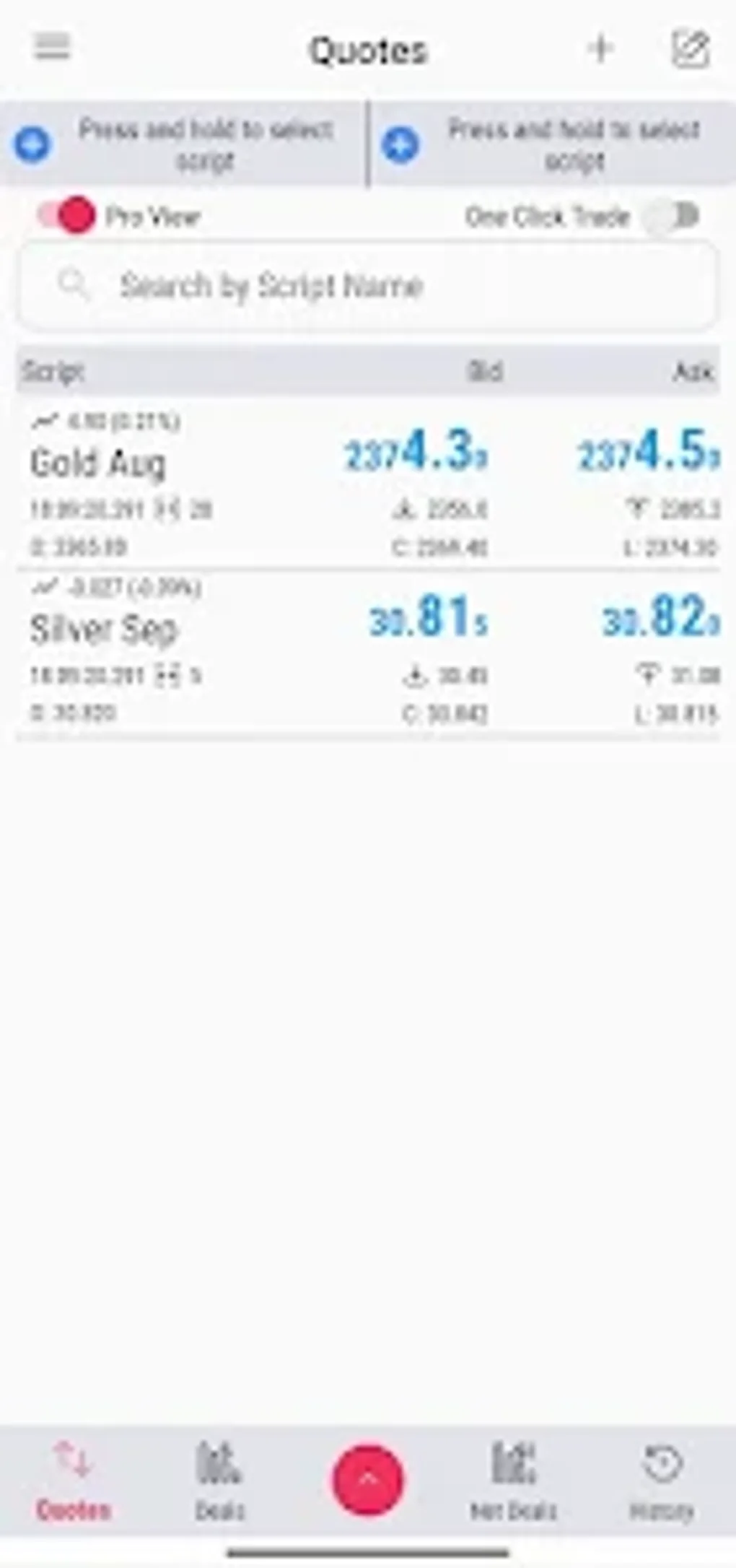Open the edit watchlist icon
736x1568 pixels.
point(690,49)
